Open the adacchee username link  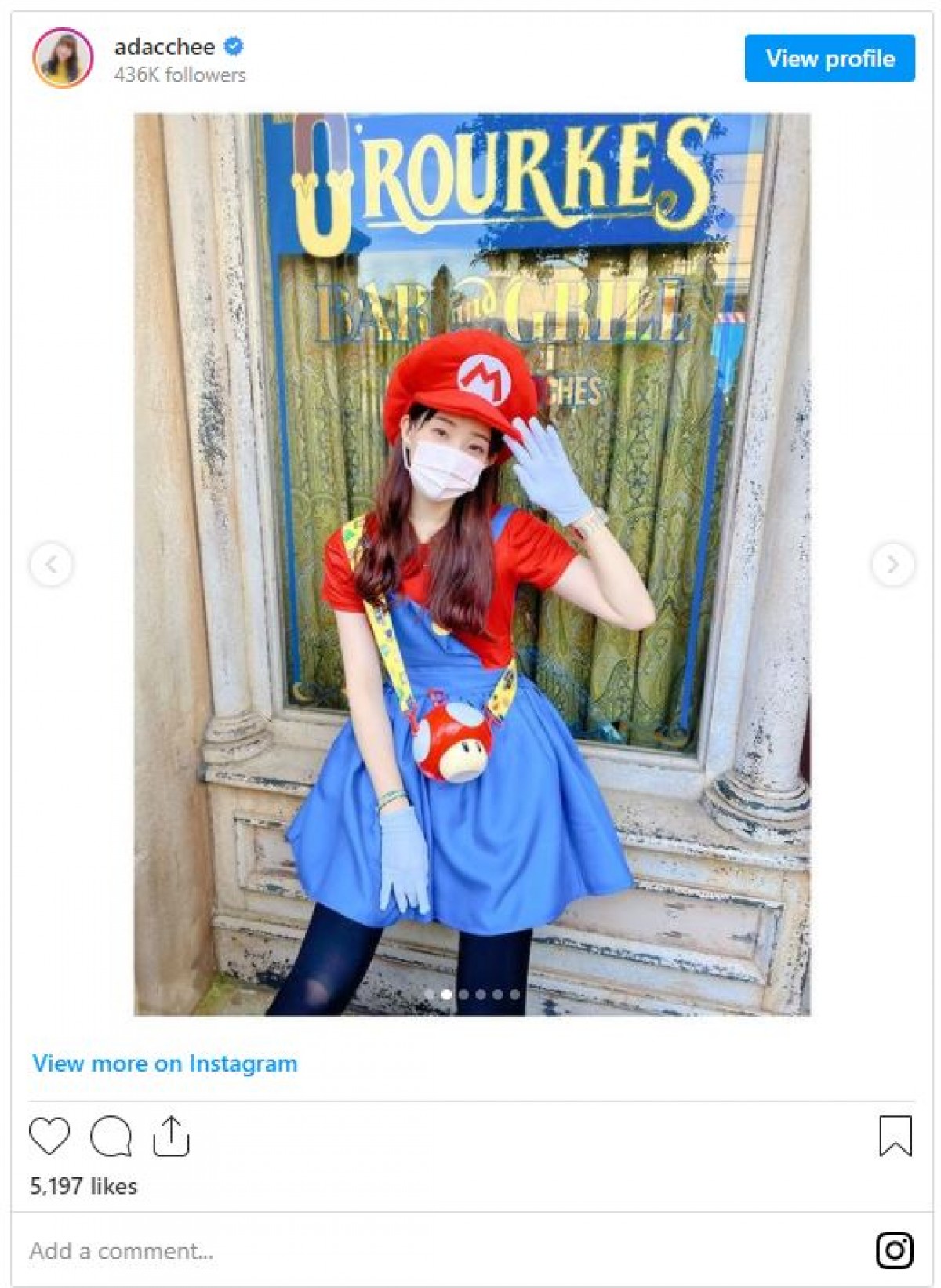coord(165,47)
